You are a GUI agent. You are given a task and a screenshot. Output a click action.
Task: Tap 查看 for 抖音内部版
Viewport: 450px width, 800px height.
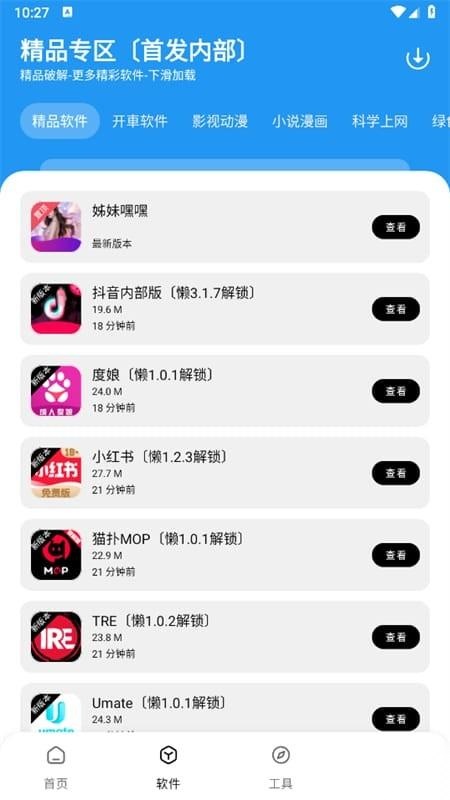click(x=396, y=309)
